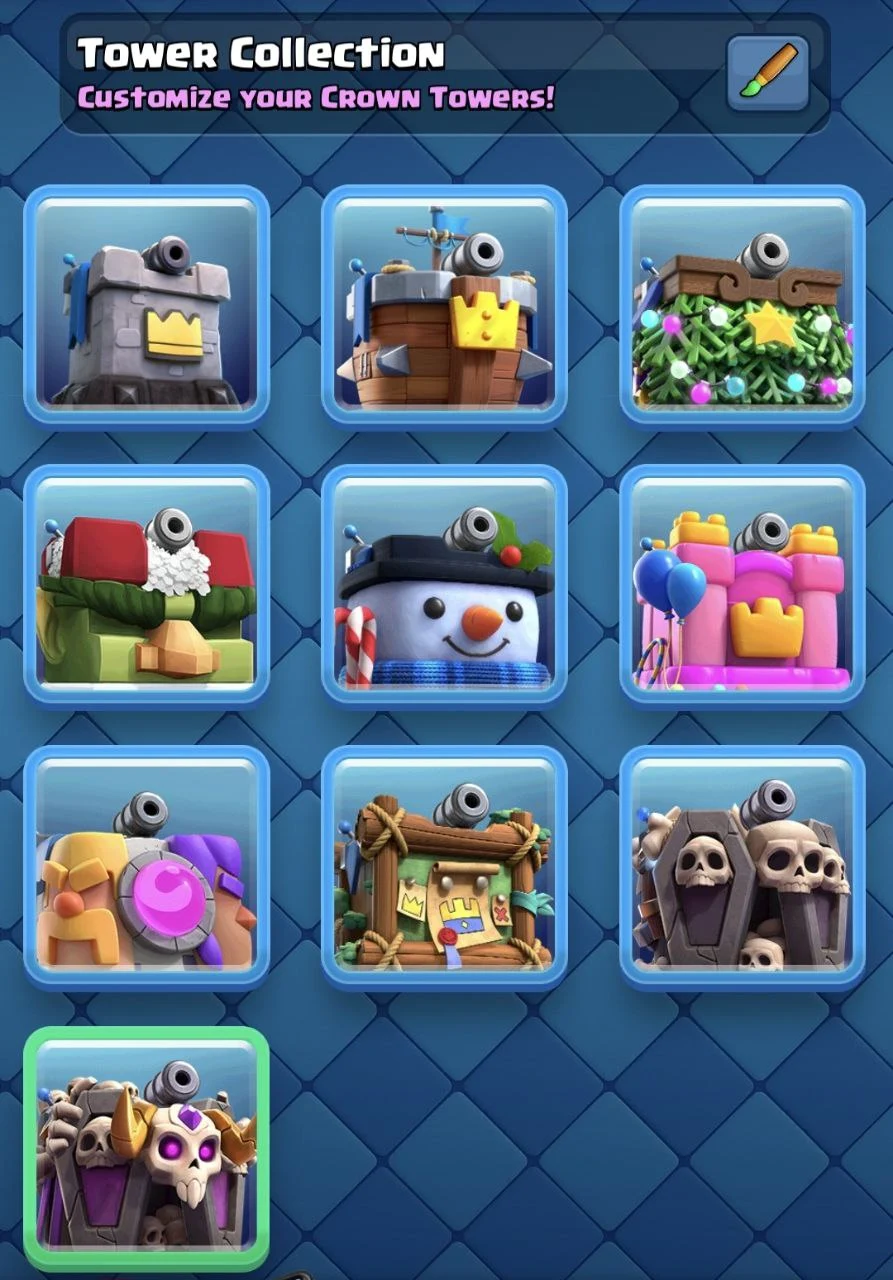Choose the snowman tower skin

click(x=444, y=584)
